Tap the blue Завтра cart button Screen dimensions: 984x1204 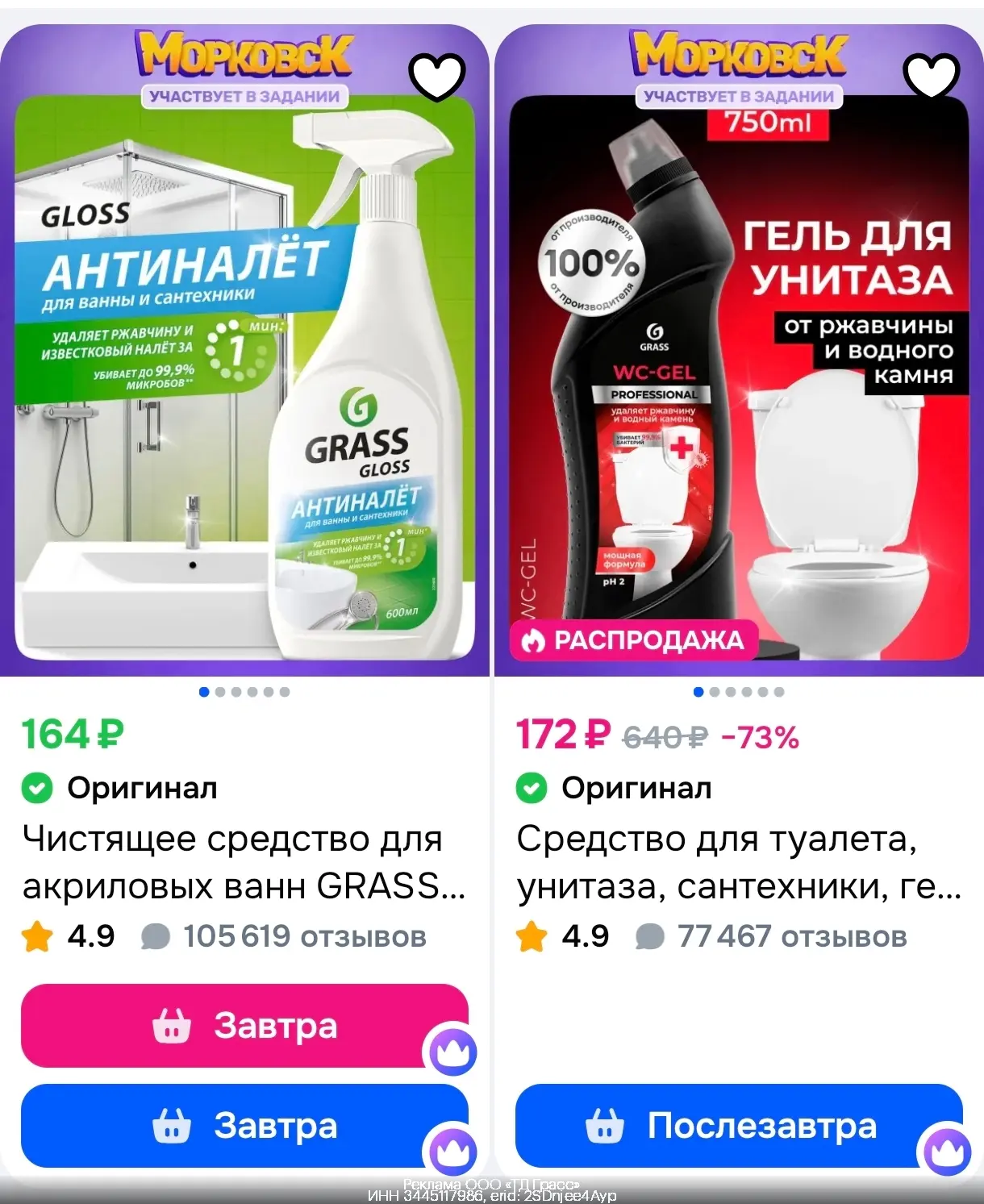[x=244, y=1126]
